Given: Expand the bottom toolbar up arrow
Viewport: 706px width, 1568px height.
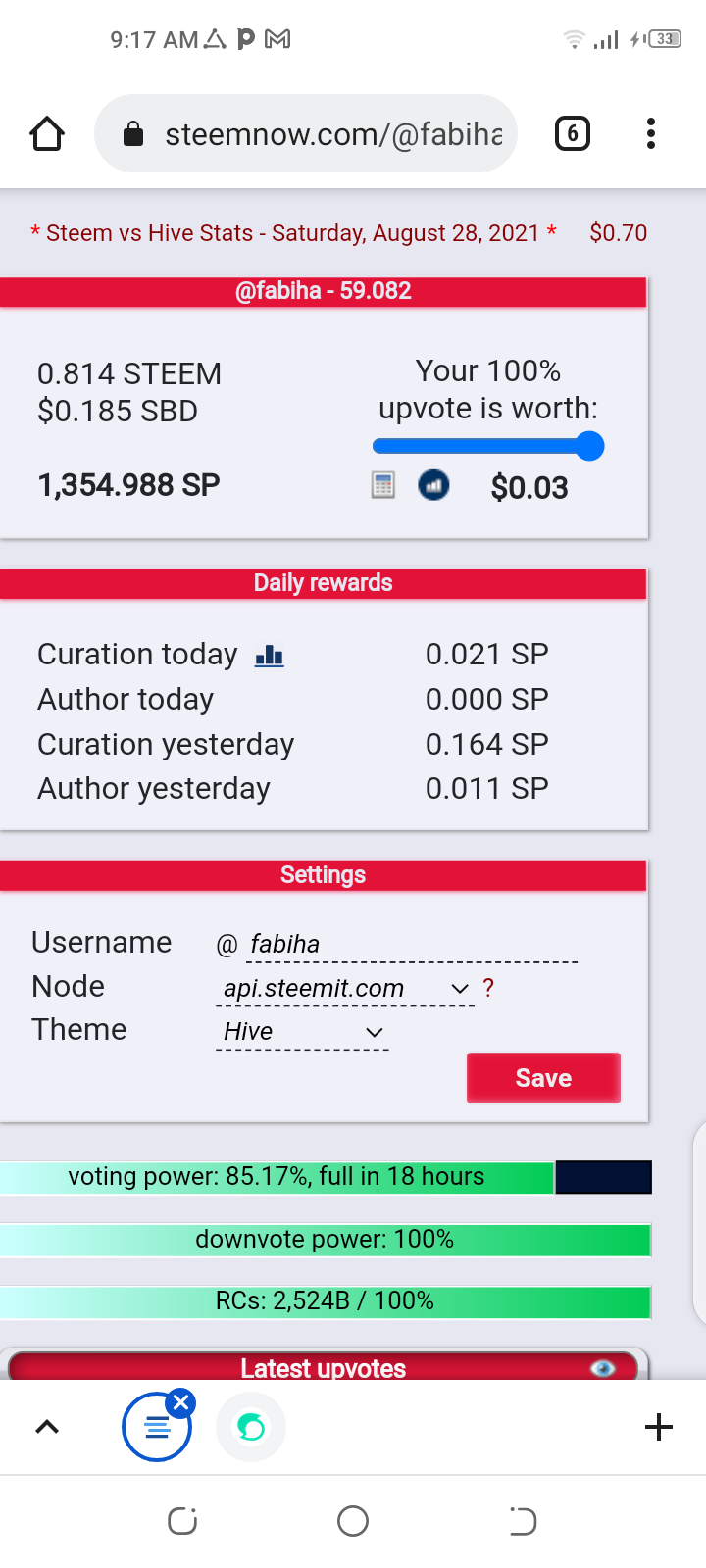Looking at the screenshot, I should pos(47,1427).
